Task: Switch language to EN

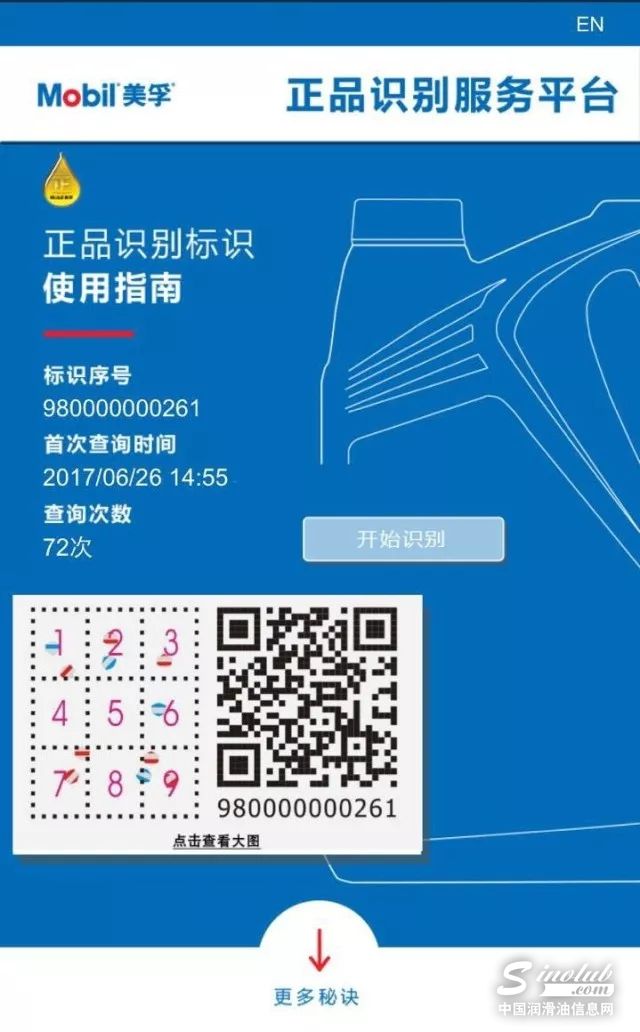Action: (x=590, y=24)
